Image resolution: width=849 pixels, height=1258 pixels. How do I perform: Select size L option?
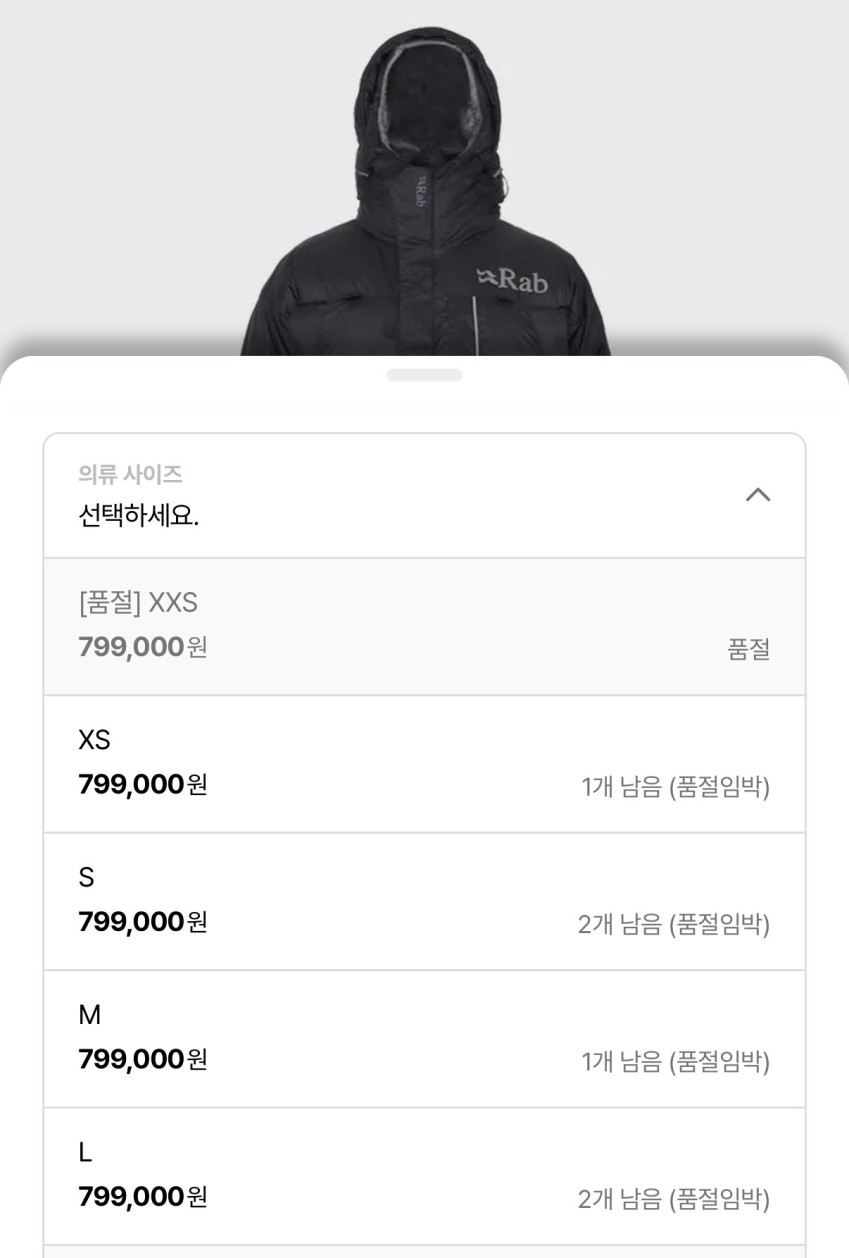[x=424, y=1175]
